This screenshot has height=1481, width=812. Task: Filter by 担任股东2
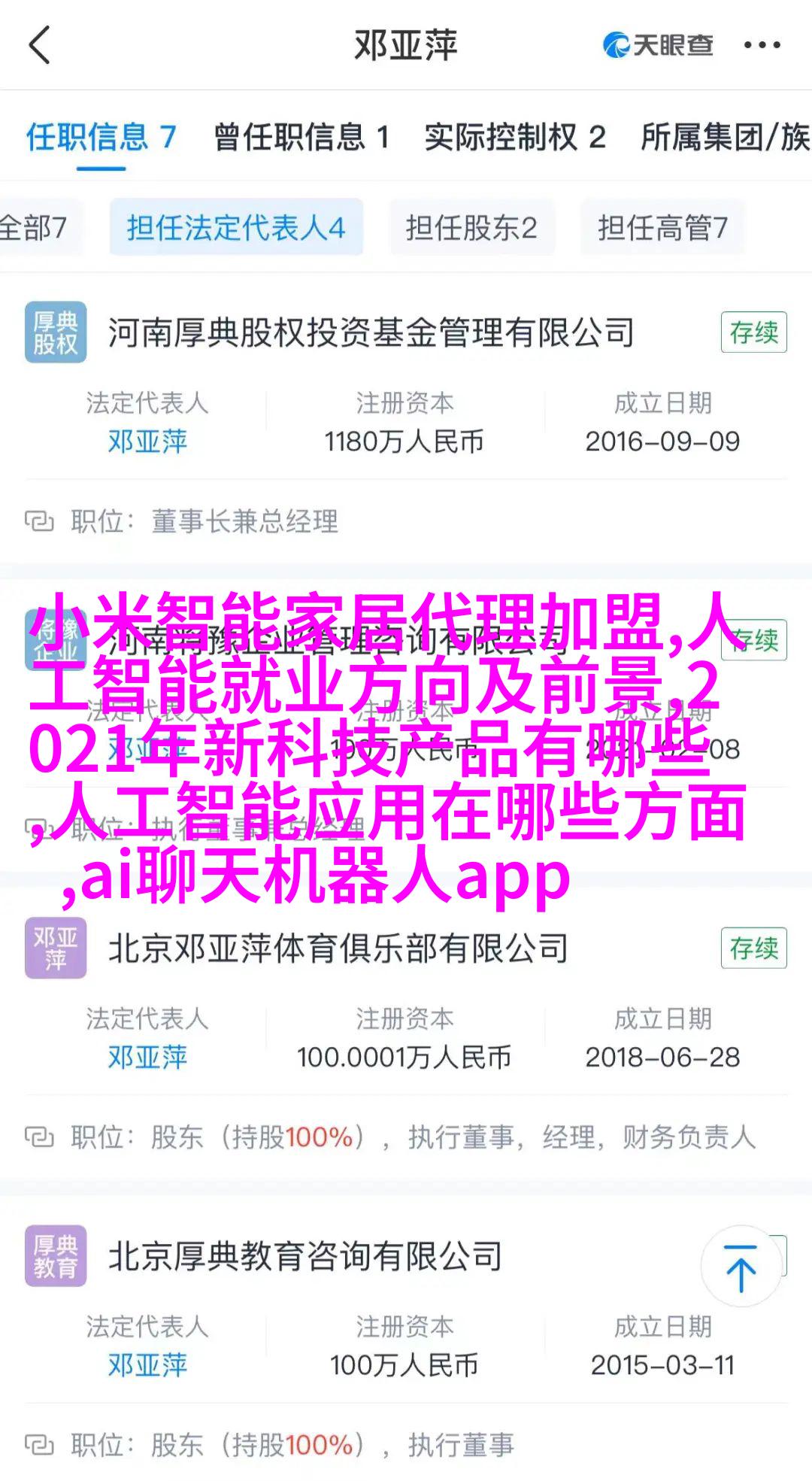coord(471,227)
